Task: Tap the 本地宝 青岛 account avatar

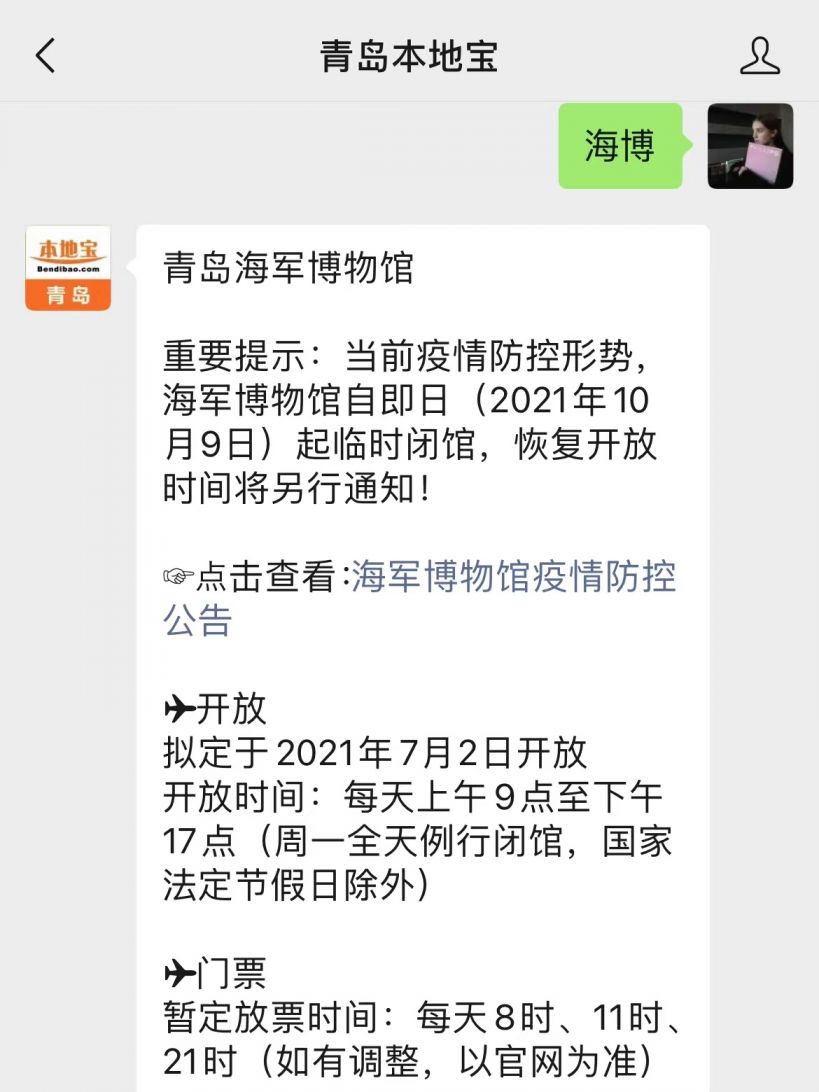Action: pos(68,268)
